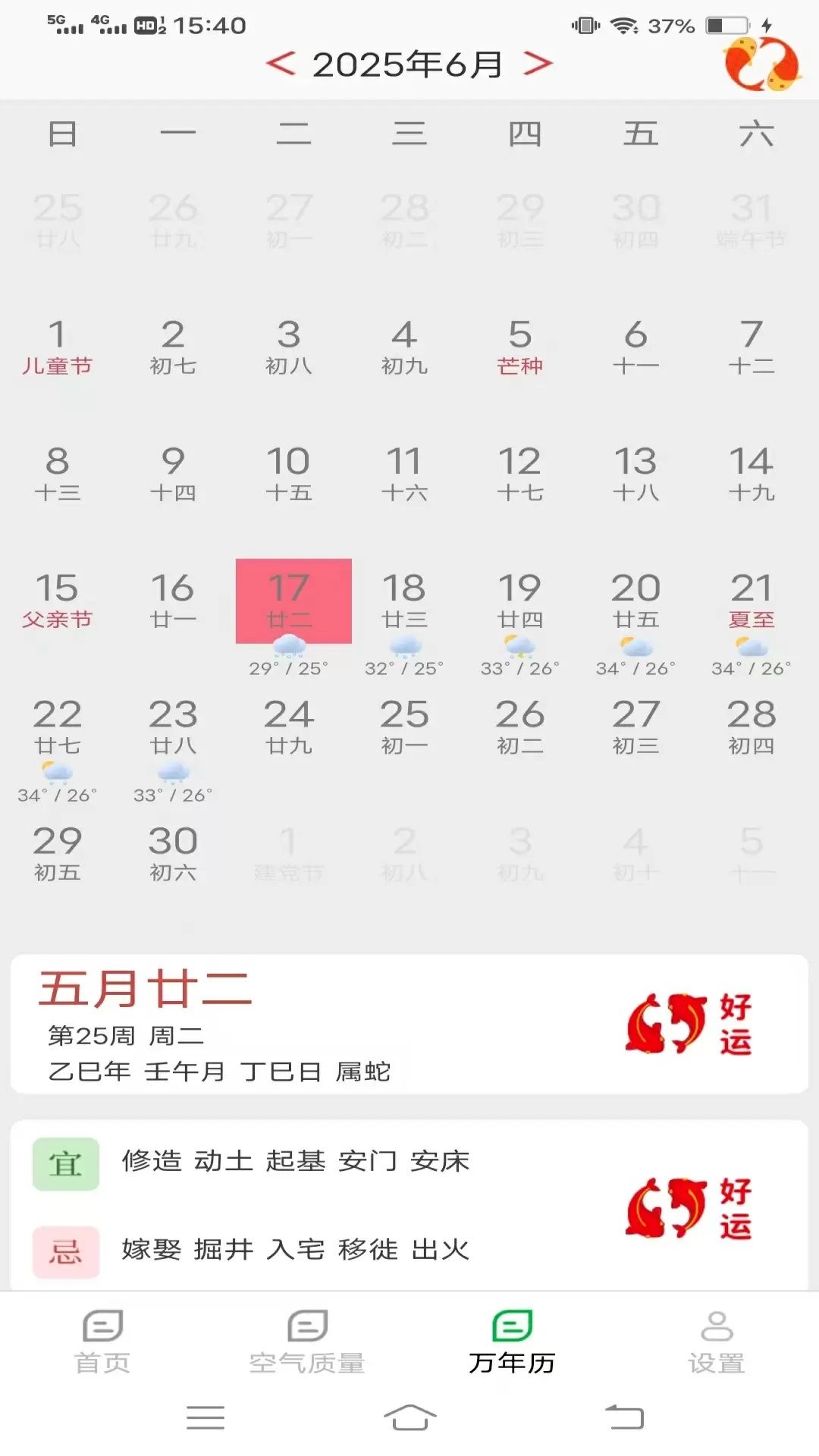Switch to the 设置 tab
819x1456 pixels.
[717, 1342]
